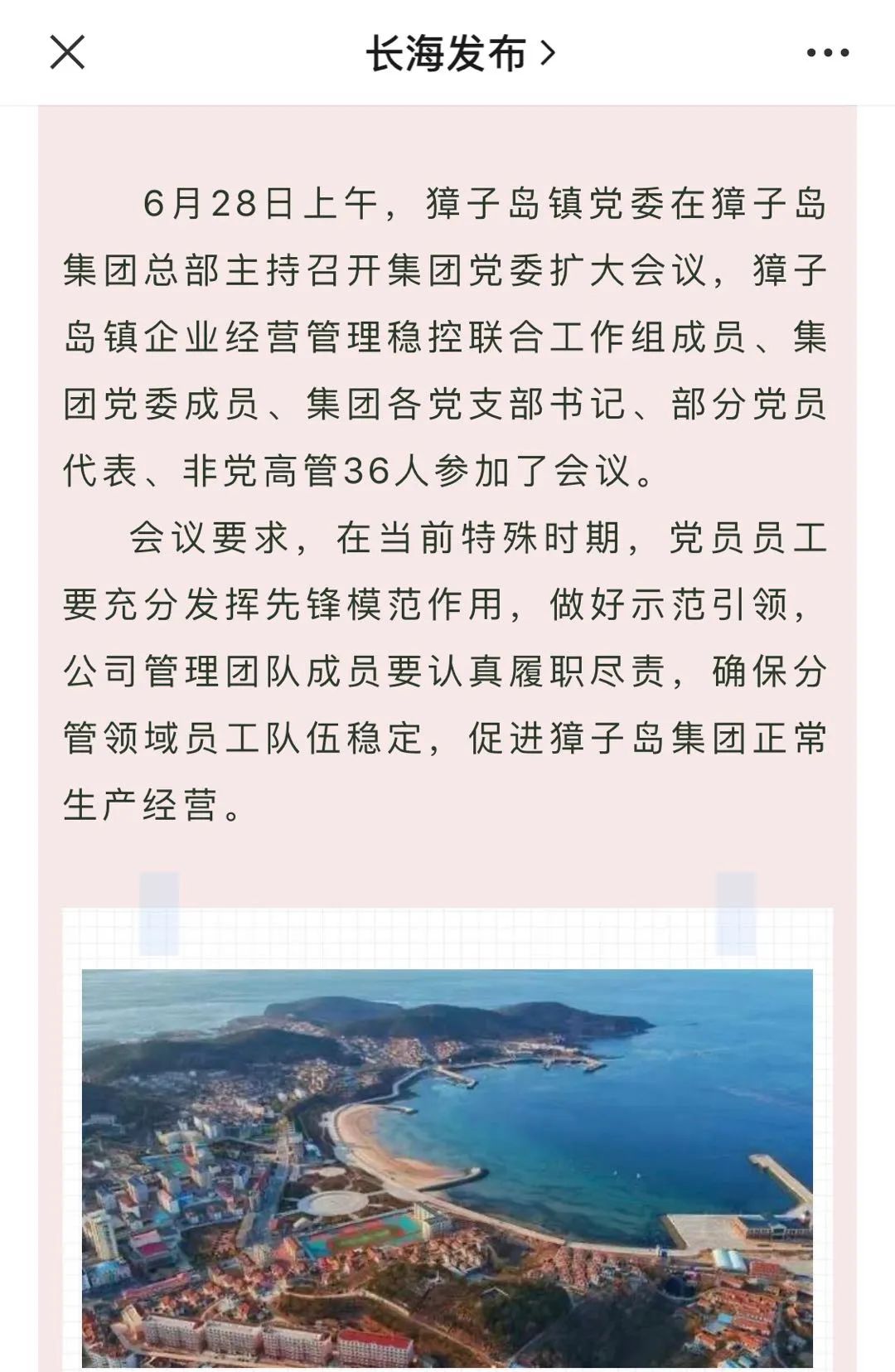
Task: Open the 长海发布 account page
Action: [x=461, y=54]
